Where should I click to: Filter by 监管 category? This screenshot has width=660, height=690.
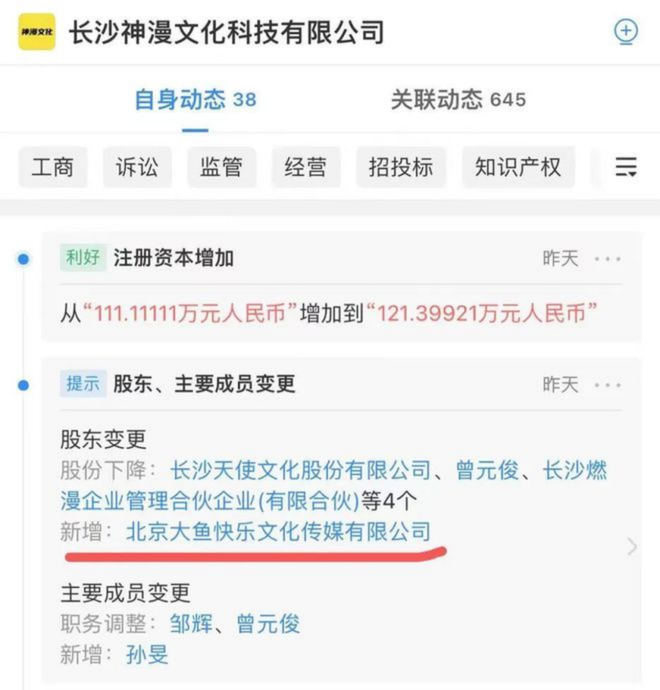tap(220, 167)
